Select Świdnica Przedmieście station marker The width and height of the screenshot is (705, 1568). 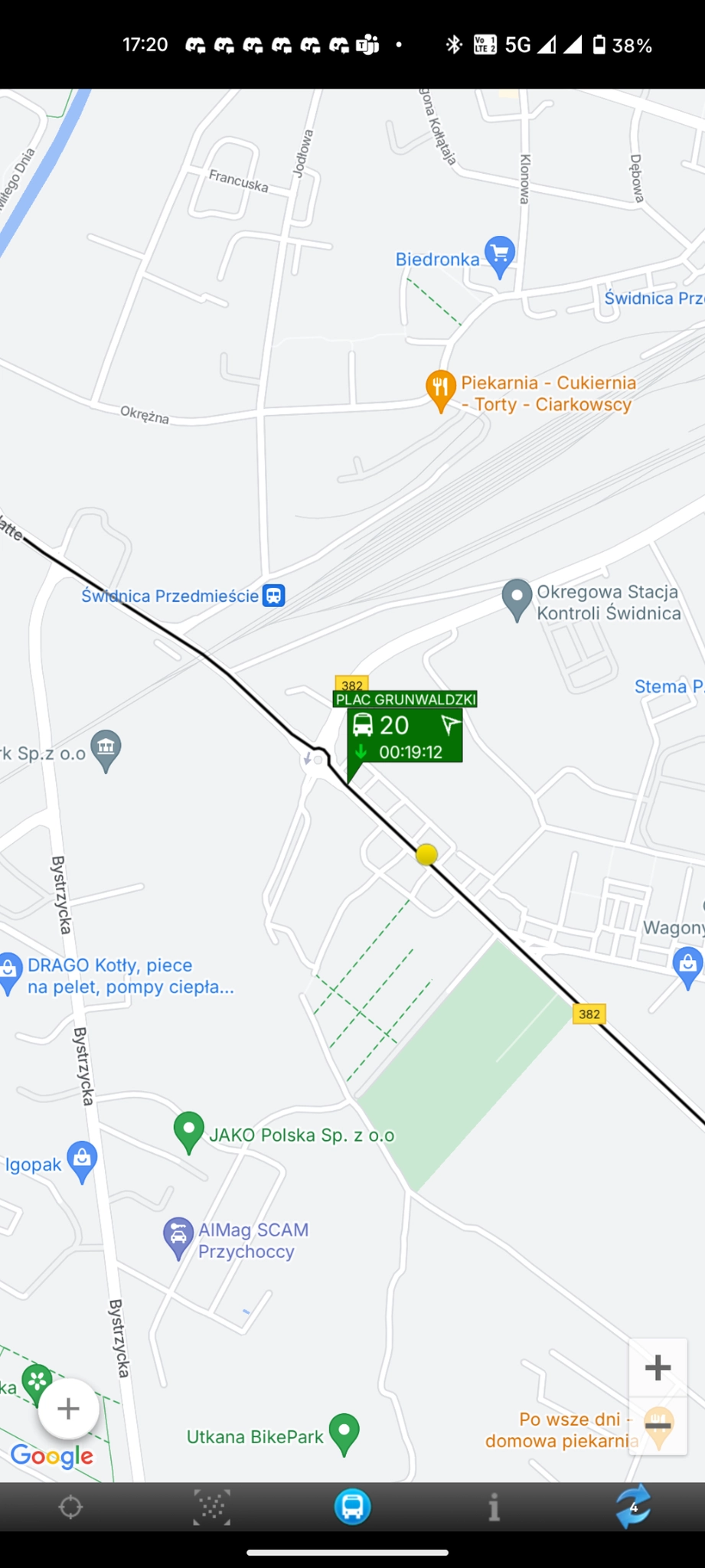click(273, 596)
